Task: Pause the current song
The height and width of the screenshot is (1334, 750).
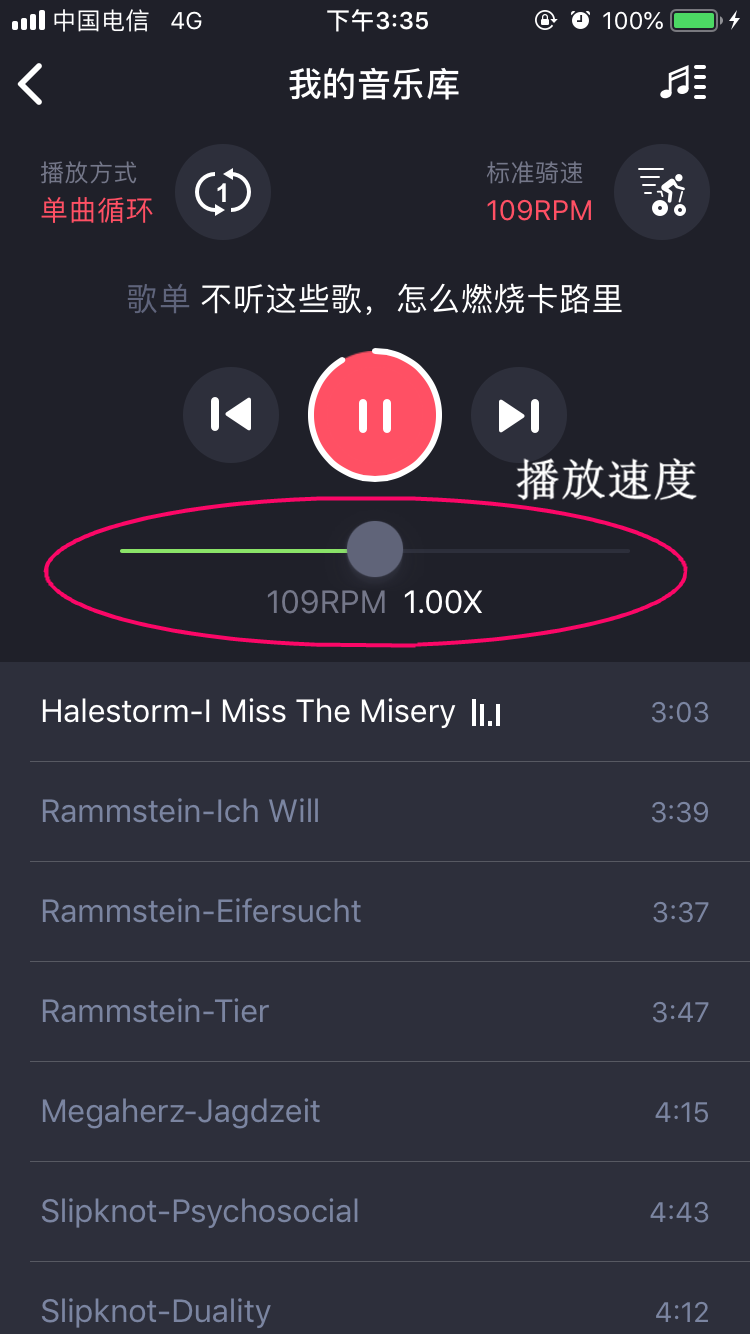Action: pyautogui.click(x=375, y=415)
